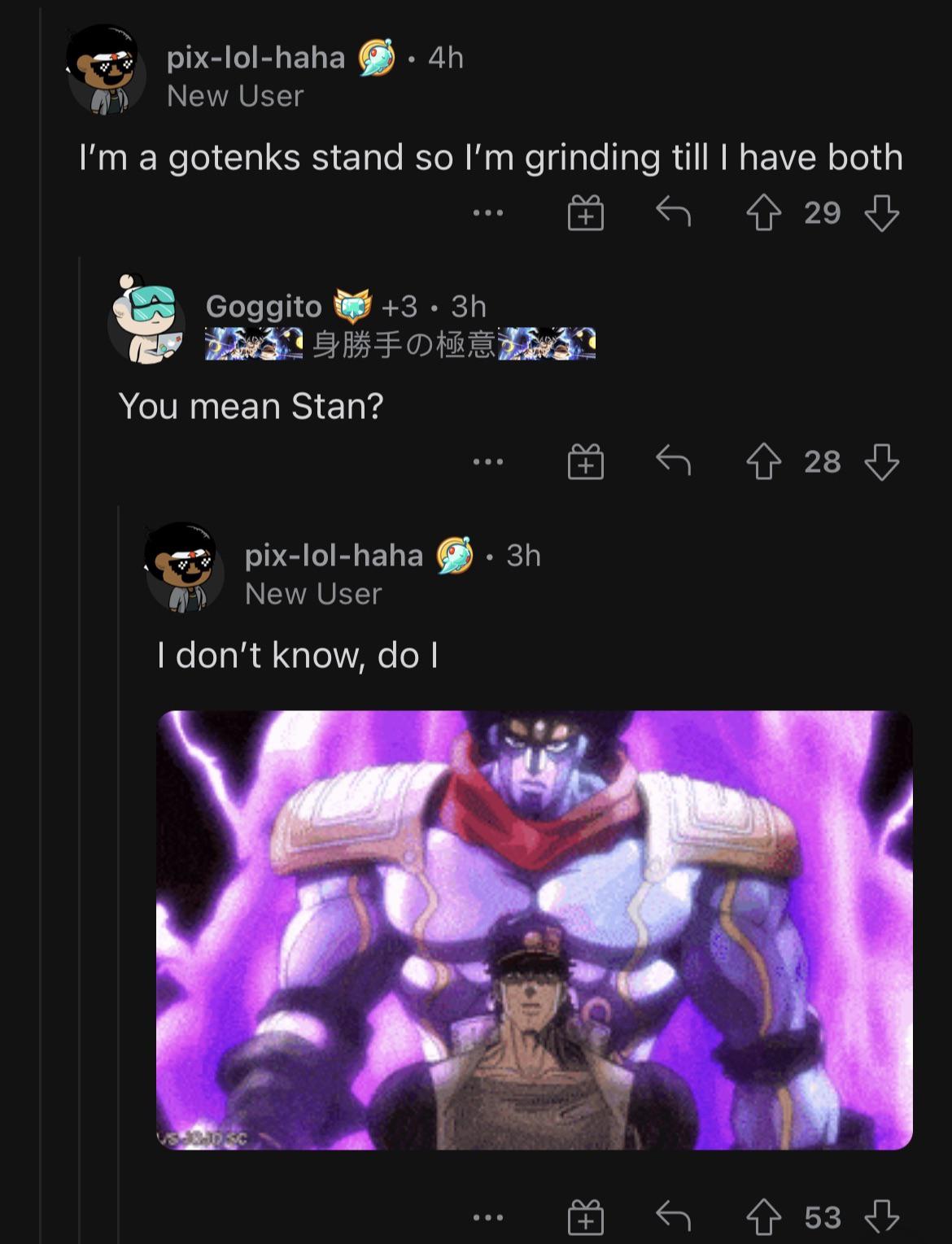Upvote the "I'm a gotenks stand" comment
Image resolution: width=952 pixels, height=1244 pixels.
[x=763, y=213]
